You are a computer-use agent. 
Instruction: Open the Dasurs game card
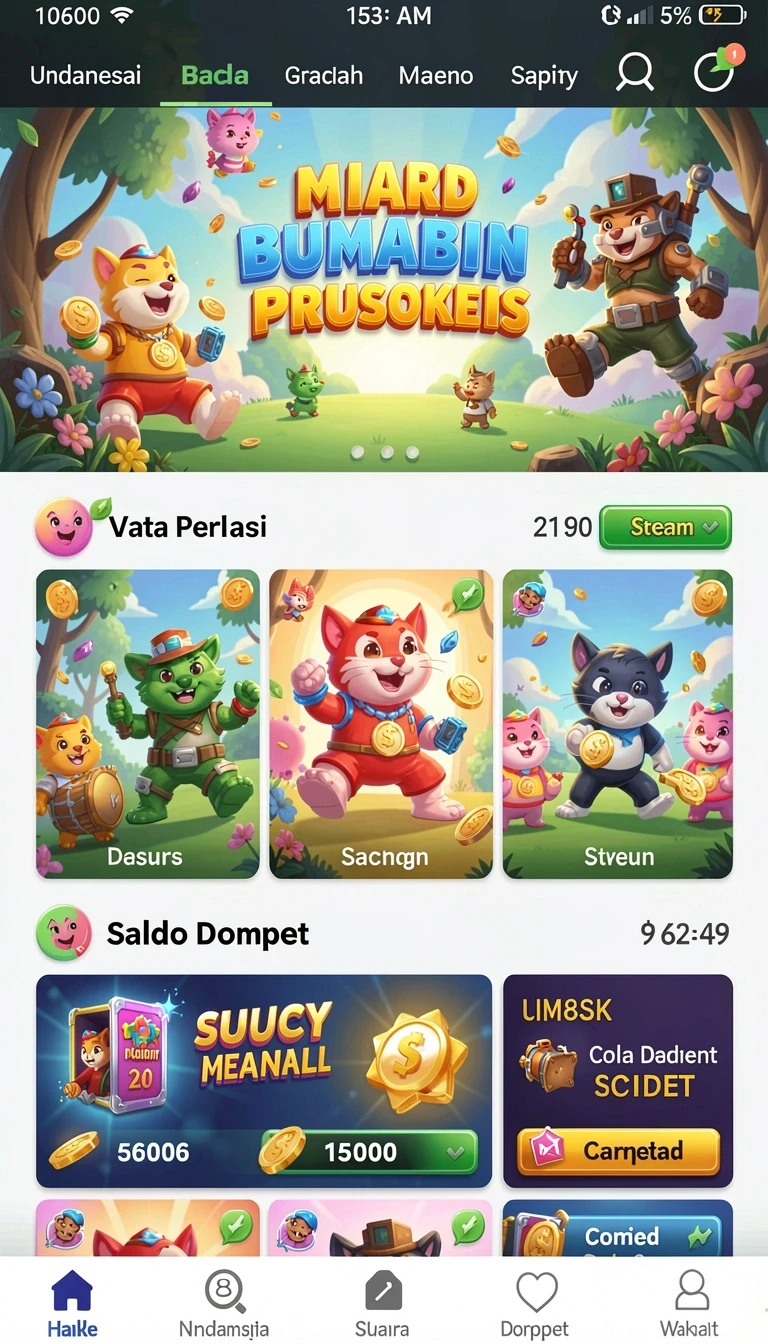[x=148, y=724]
